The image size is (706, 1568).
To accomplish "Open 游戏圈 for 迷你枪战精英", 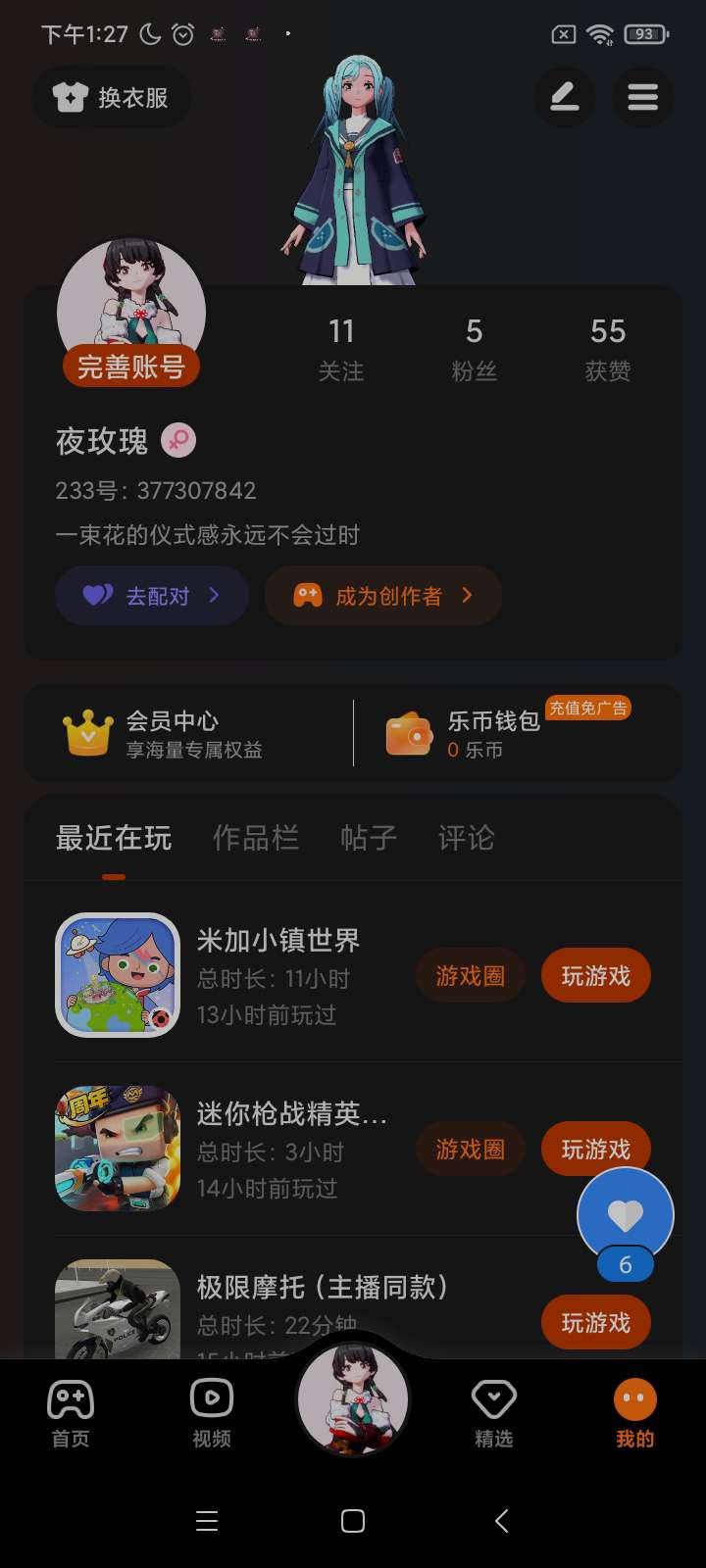I will pyautogui.click(x=471, y=1149).
